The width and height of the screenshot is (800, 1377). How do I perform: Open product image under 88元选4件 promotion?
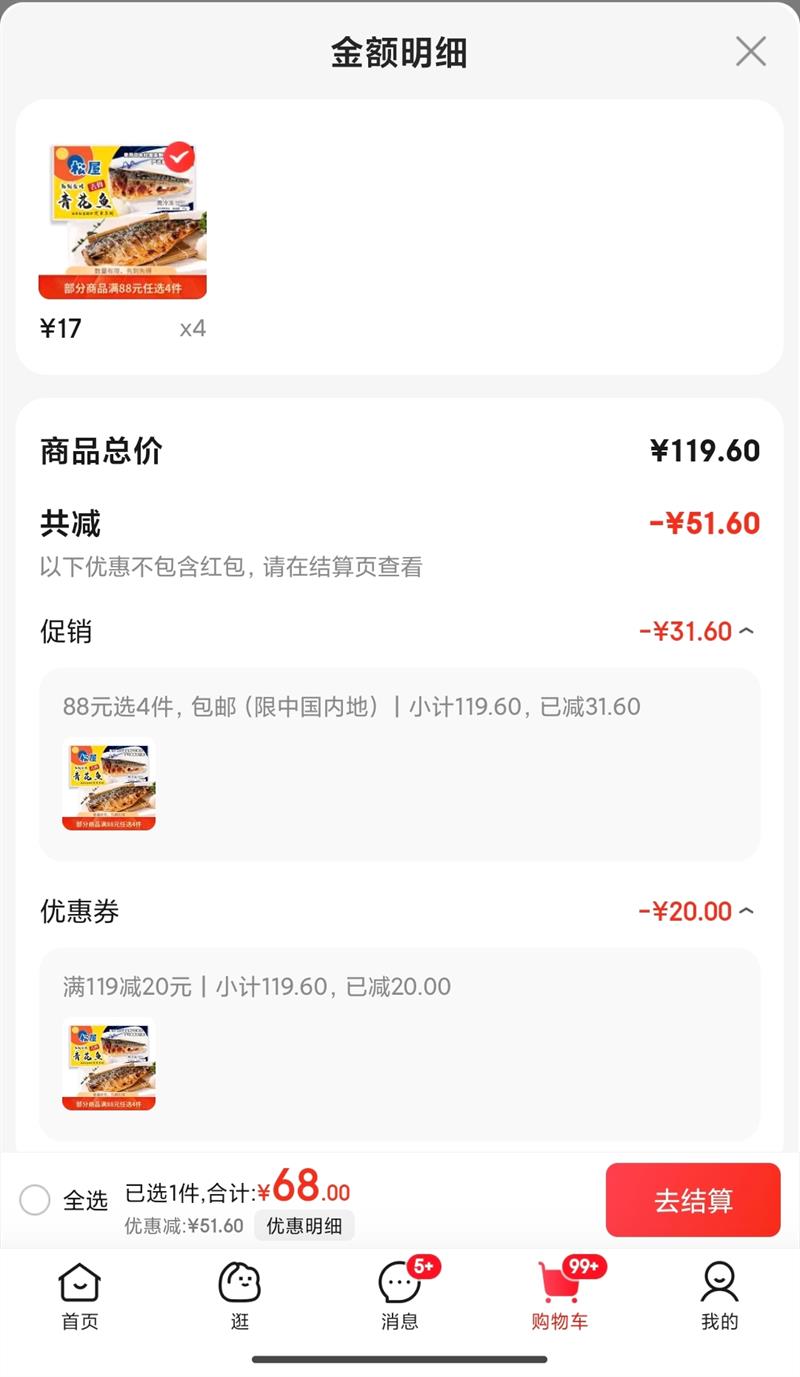(109, 784)
